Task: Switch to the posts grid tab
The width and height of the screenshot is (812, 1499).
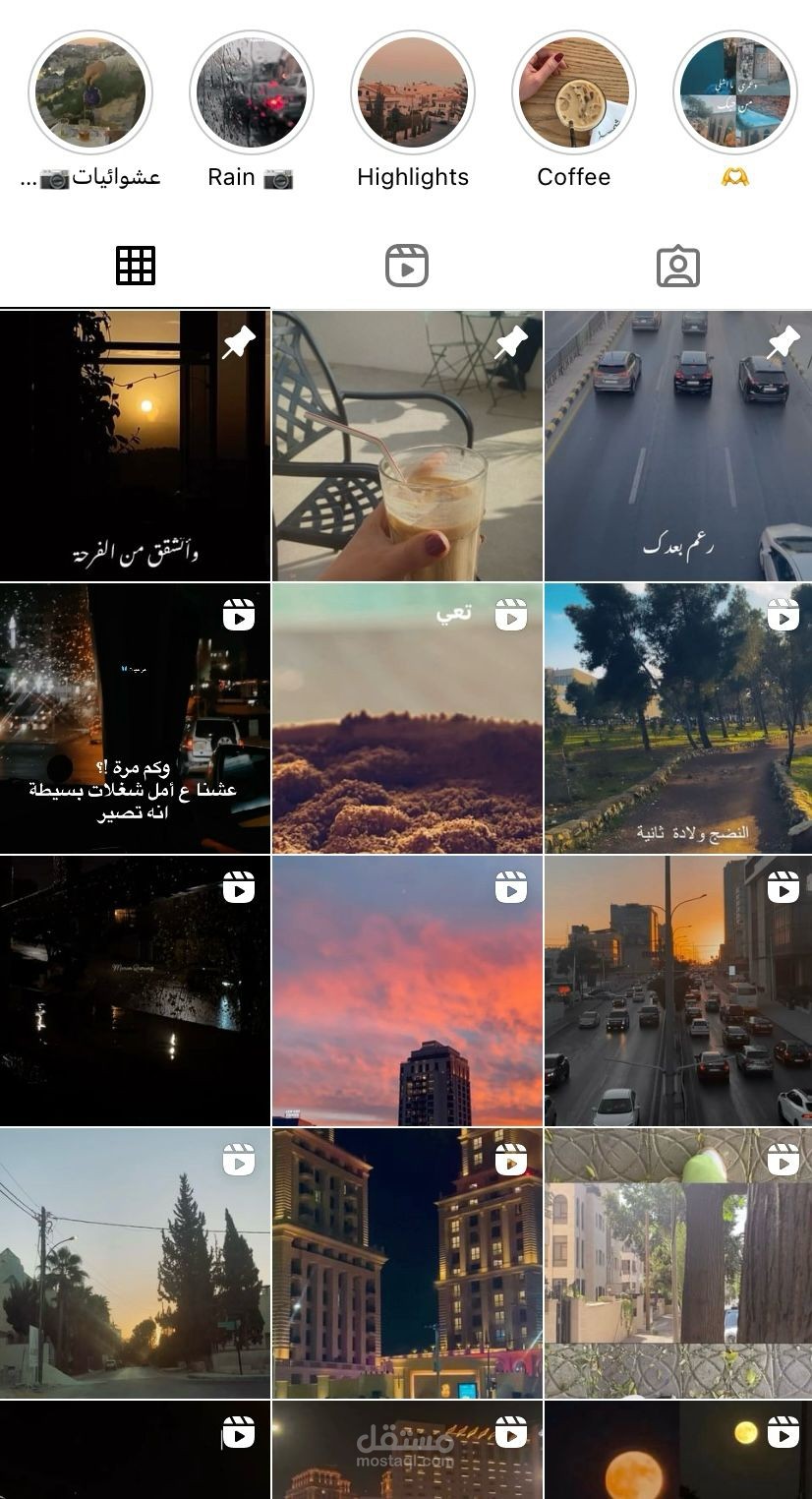Action: click(x=136, y=266)
